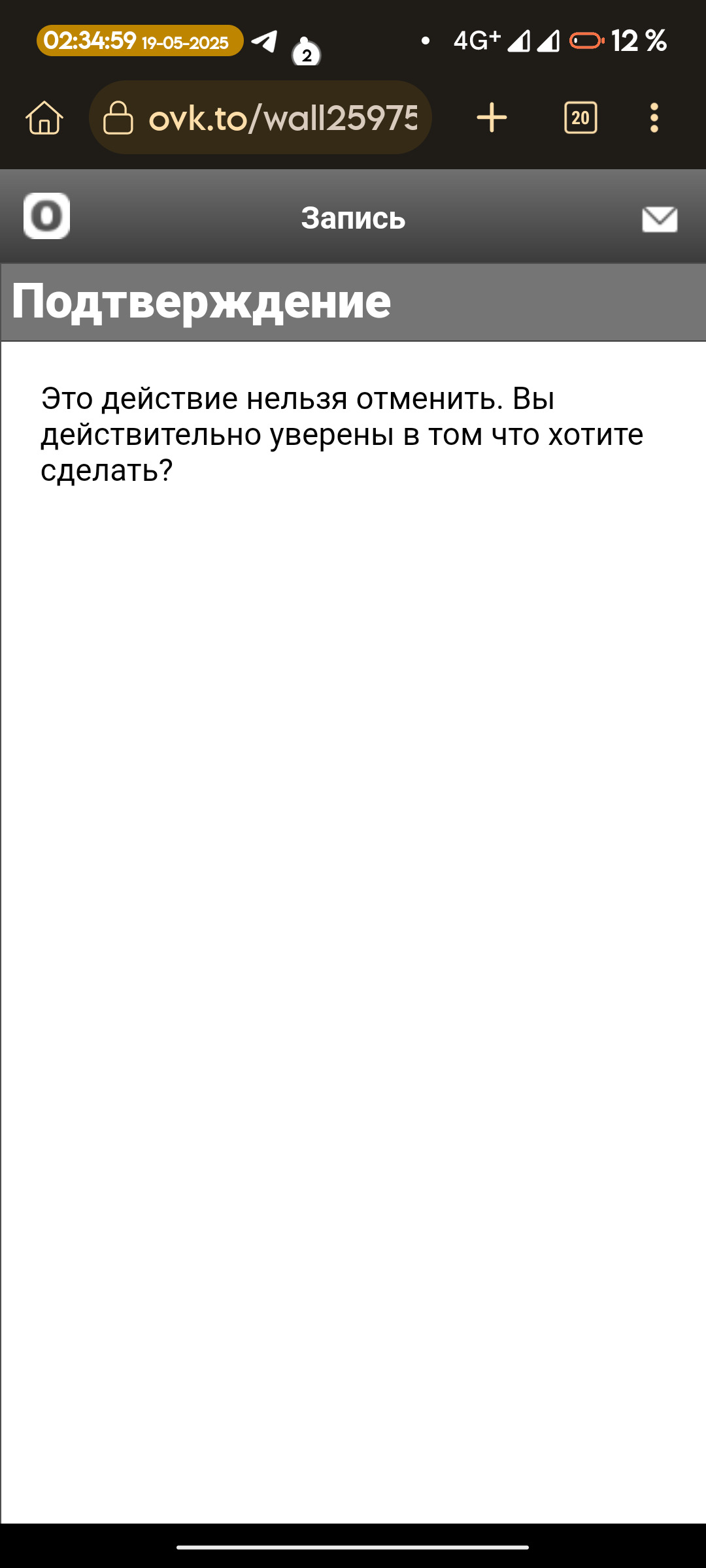706x1568 pixels.
Task: Open messages via the envelope icon
Action: point(660,219)
